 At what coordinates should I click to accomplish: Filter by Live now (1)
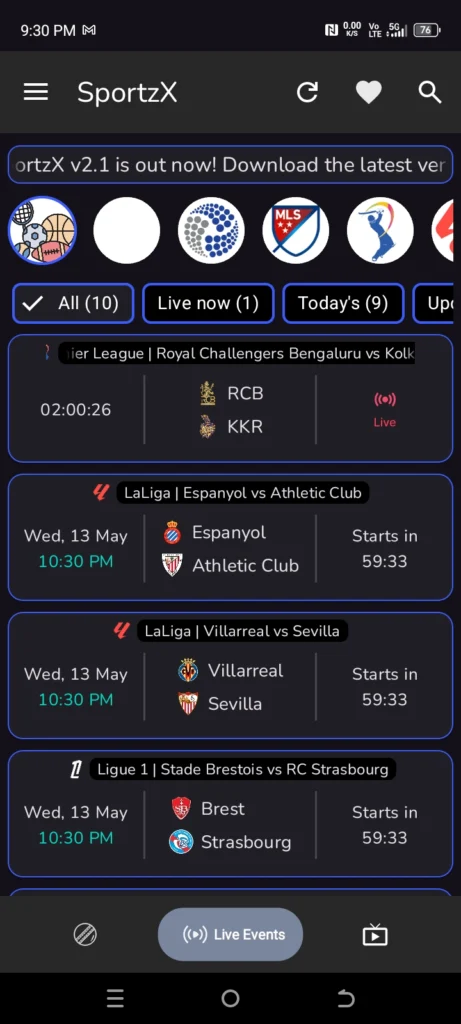(x=208, y=303)
